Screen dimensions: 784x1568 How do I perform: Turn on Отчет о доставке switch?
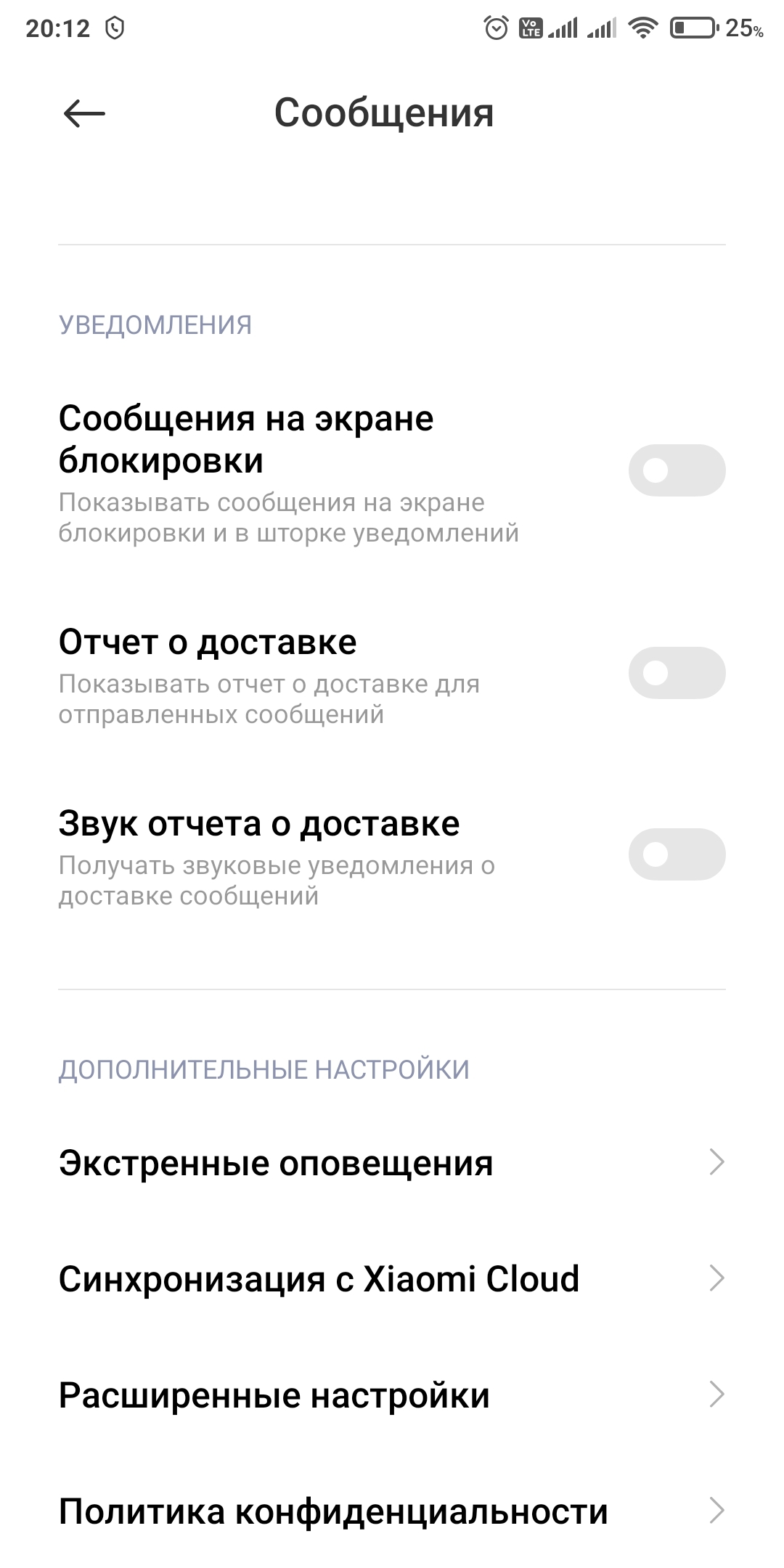[x=677, y=673]
